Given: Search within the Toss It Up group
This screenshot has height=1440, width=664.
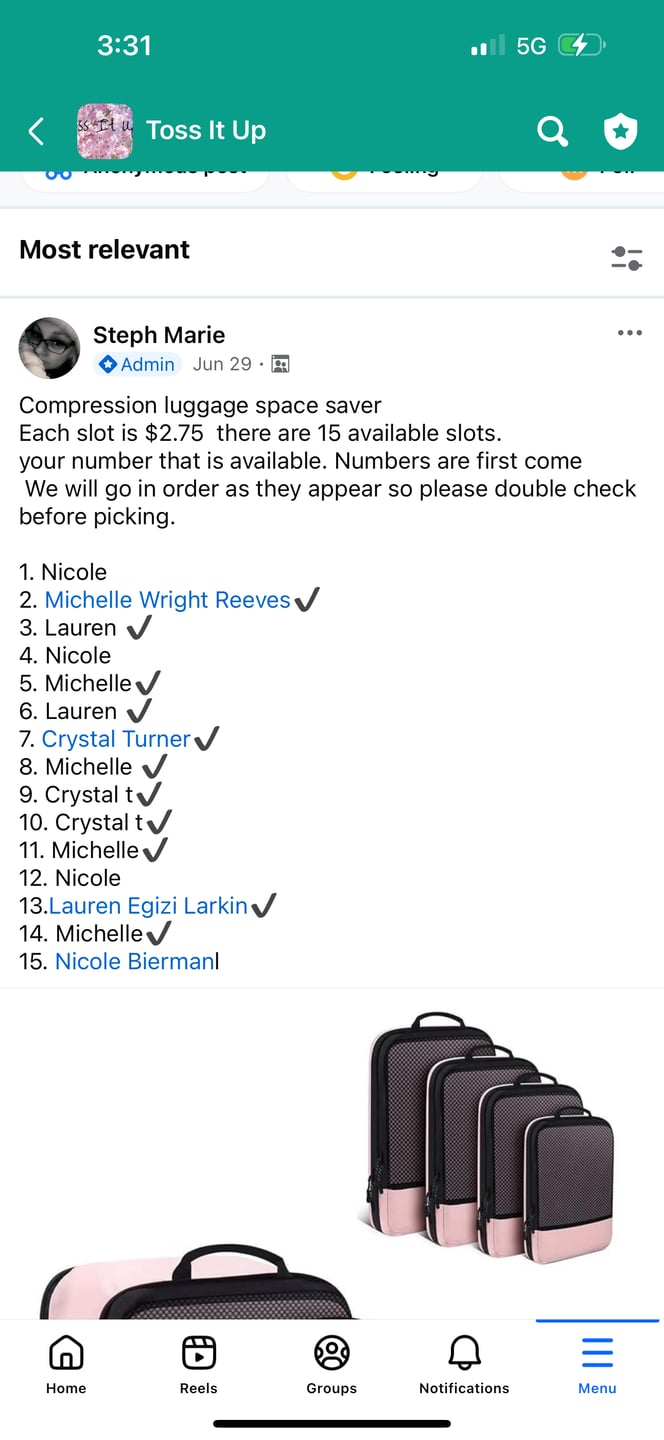Looking at the screenshot, I should click(552, 131).
